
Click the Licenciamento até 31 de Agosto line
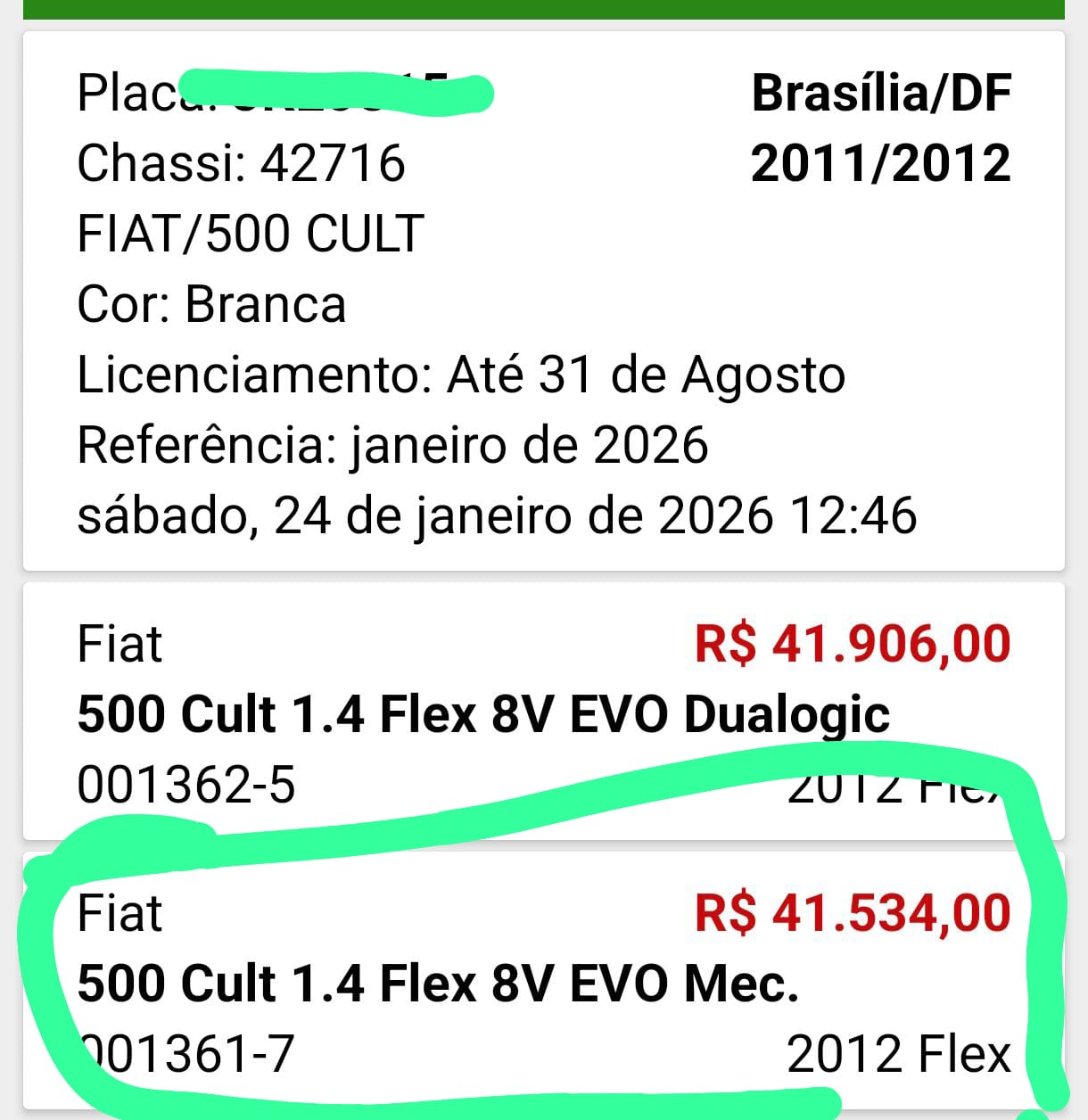(x=460, y=375)
